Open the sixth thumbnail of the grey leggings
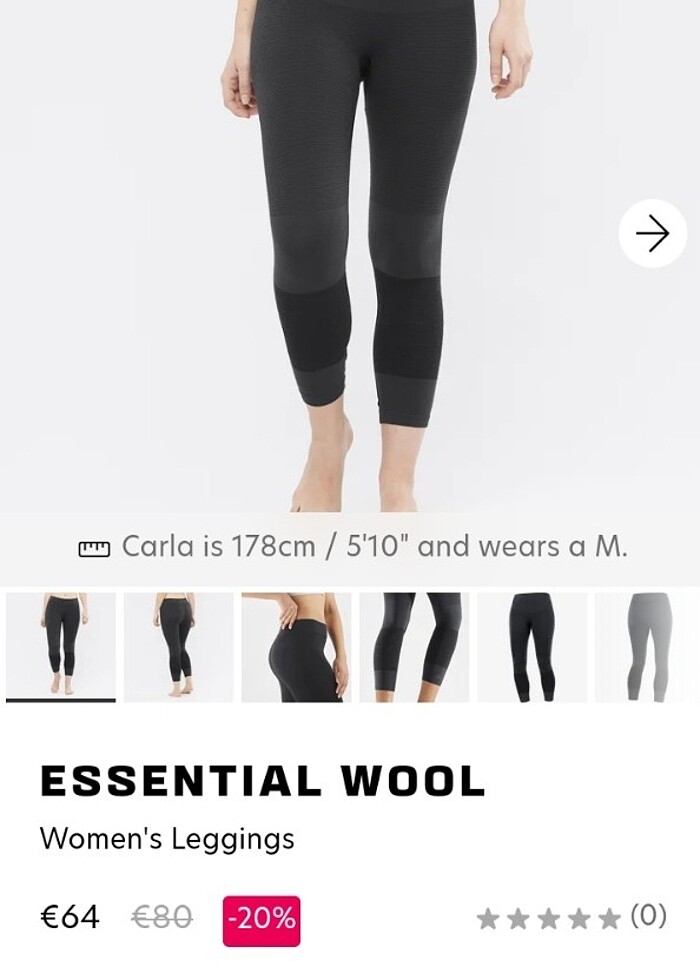 [646, 646]
